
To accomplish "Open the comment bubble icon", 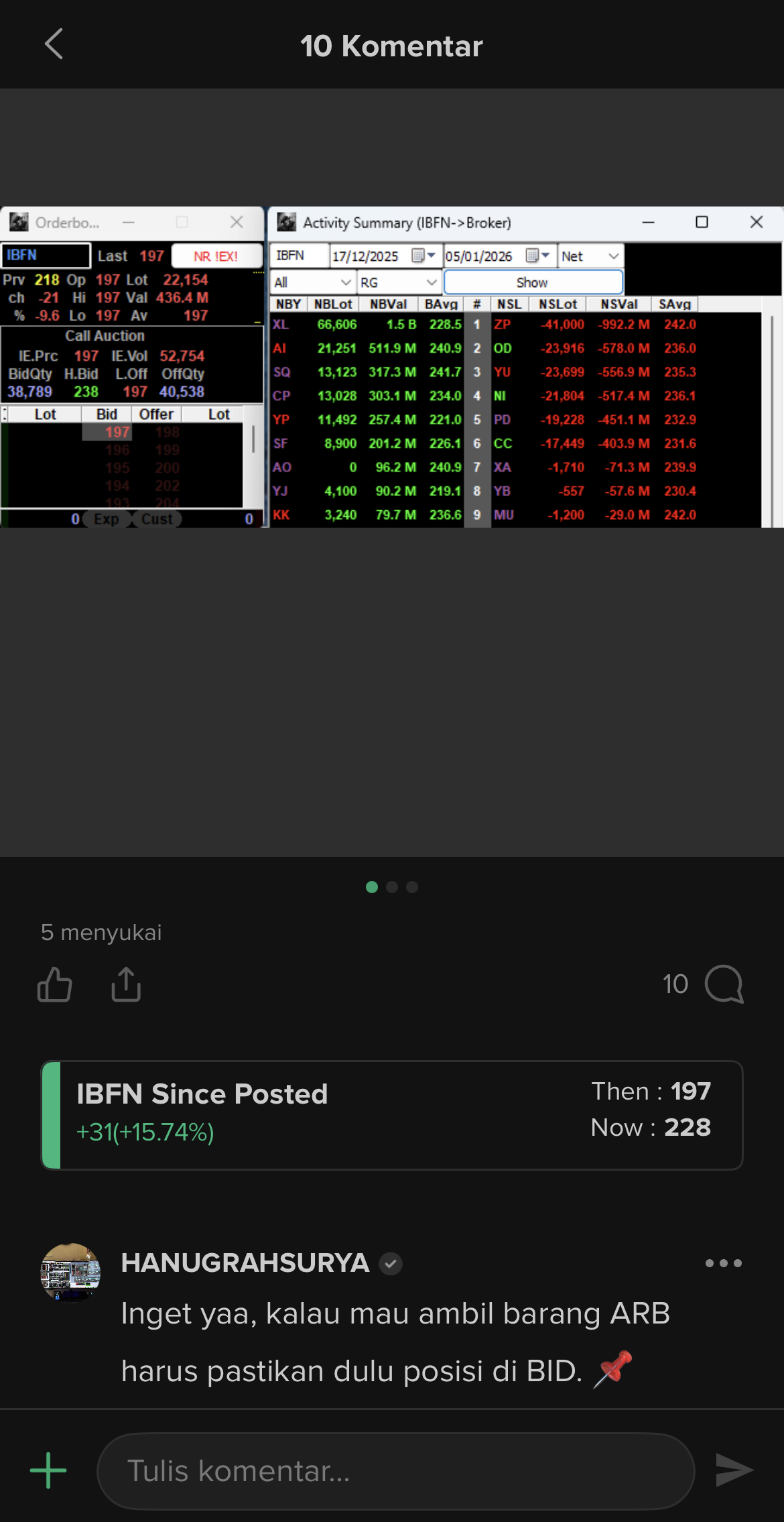I will pyautogui.click(x=724, y=984).
